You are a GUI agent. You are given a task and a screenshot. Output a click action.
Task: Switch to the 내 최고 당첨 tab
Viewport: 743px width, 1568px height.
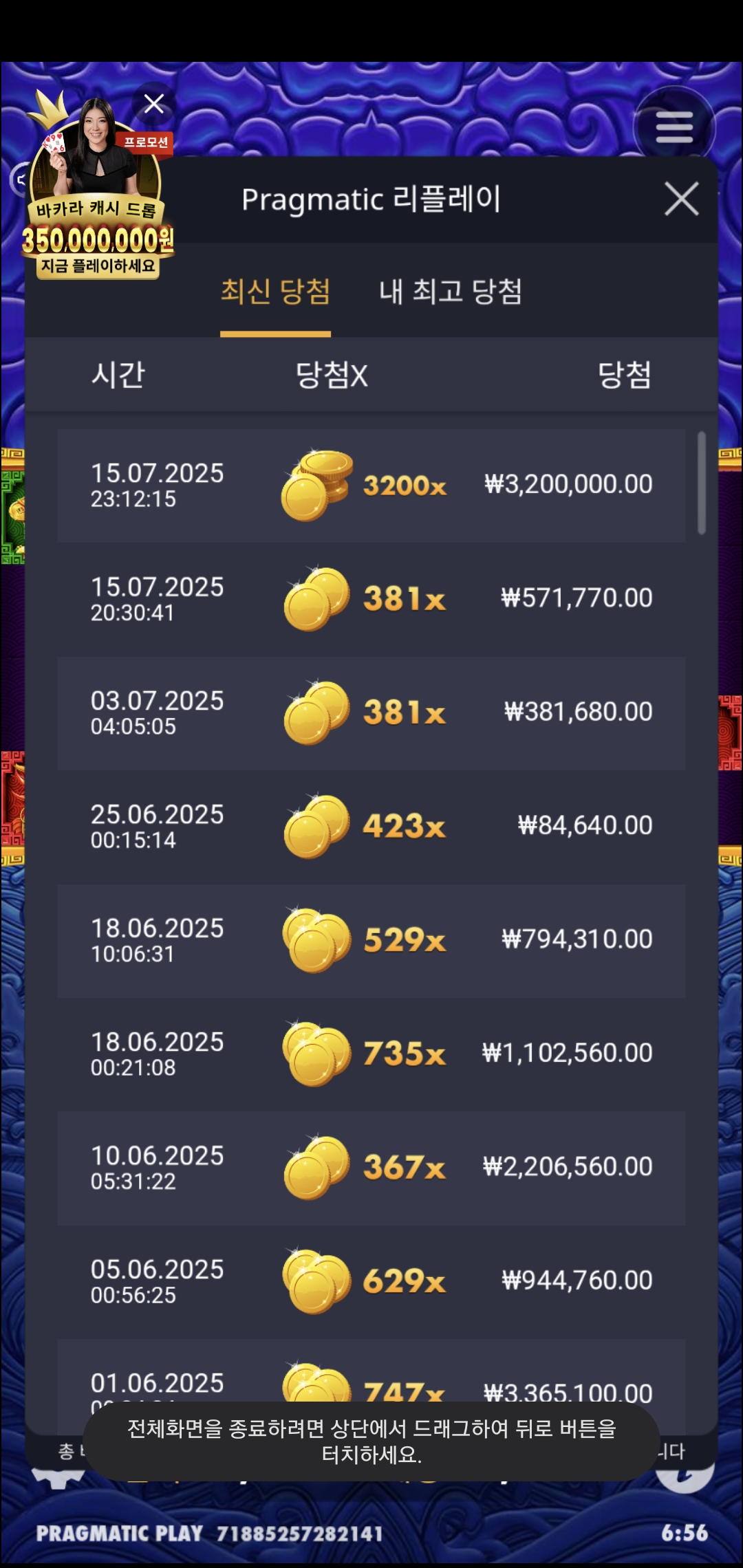[451, 292]
